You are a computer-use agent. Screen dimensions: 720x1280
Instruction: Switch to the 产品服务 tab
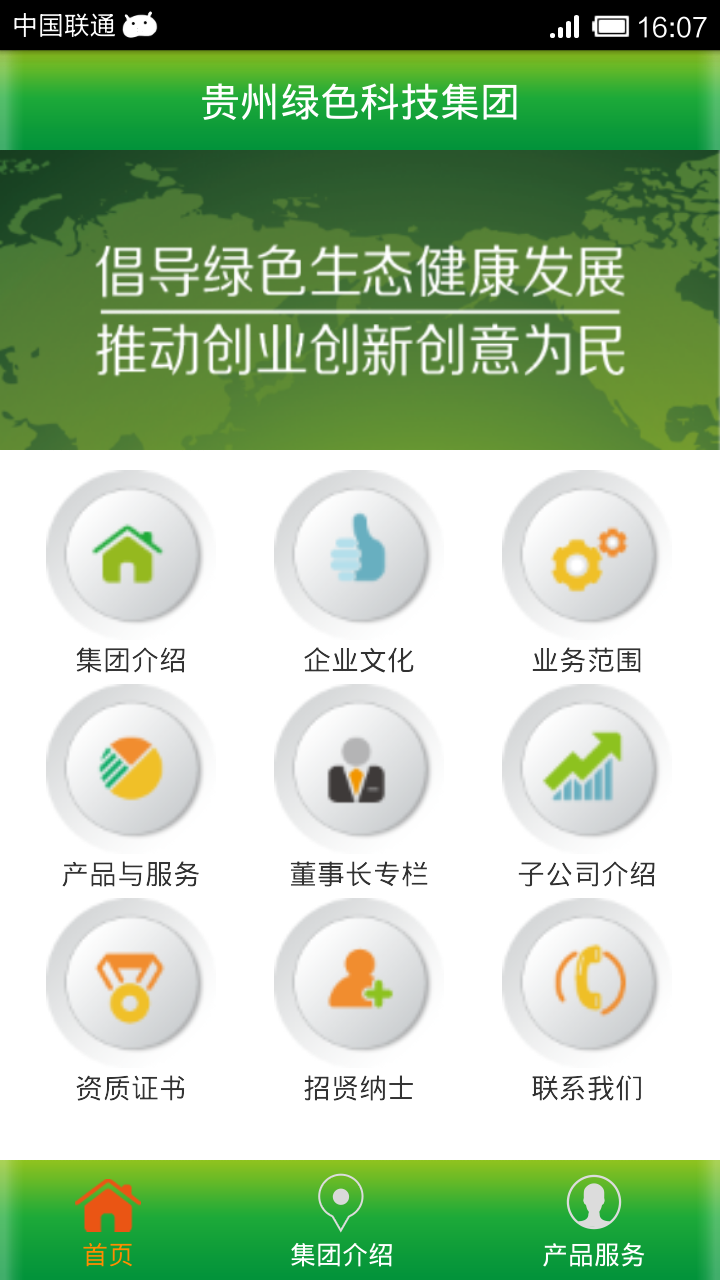[x=593, y=1222]
